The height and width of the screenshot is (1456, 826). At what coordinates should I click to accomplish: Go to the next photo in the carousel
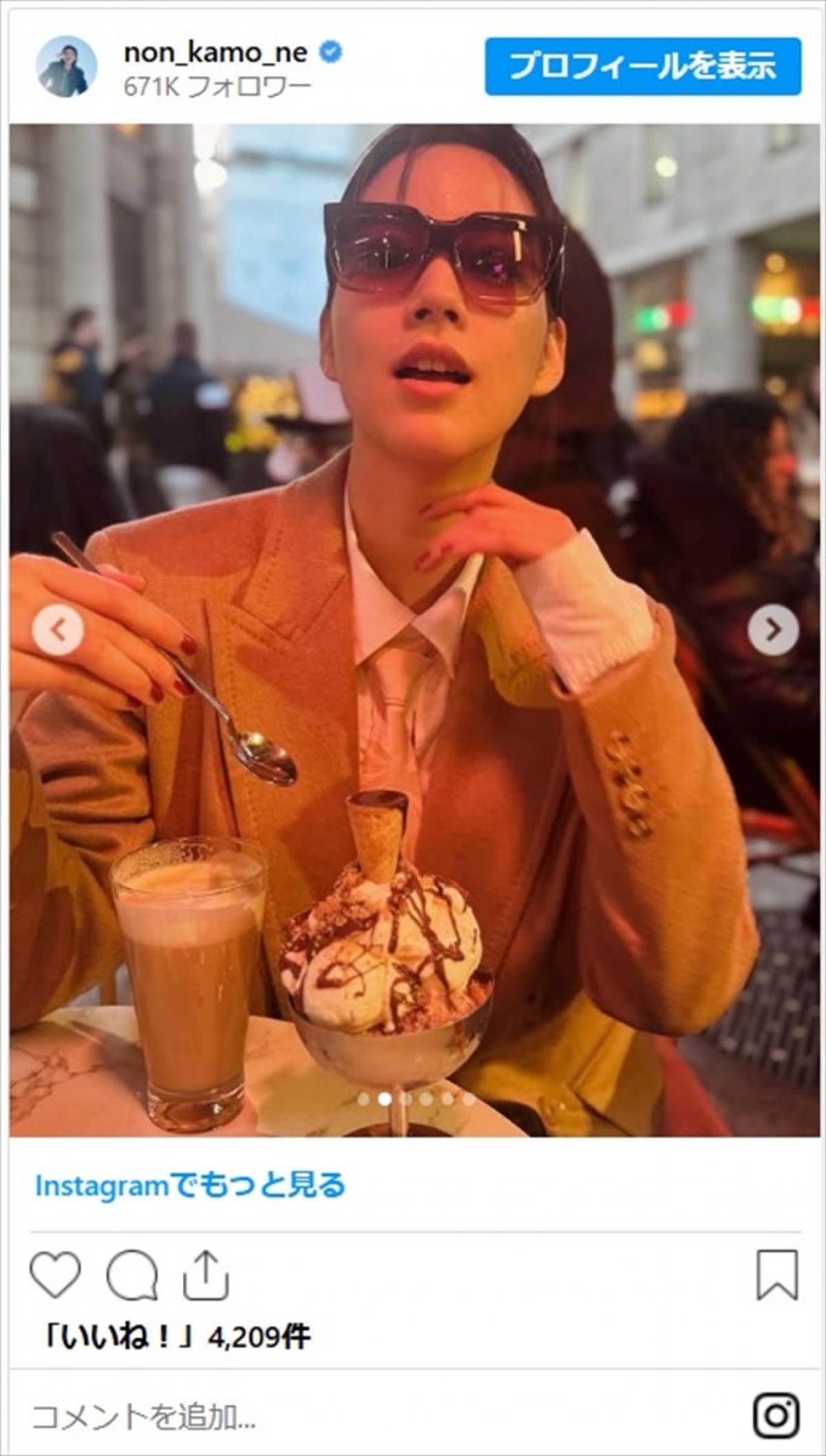click(774, 630)
